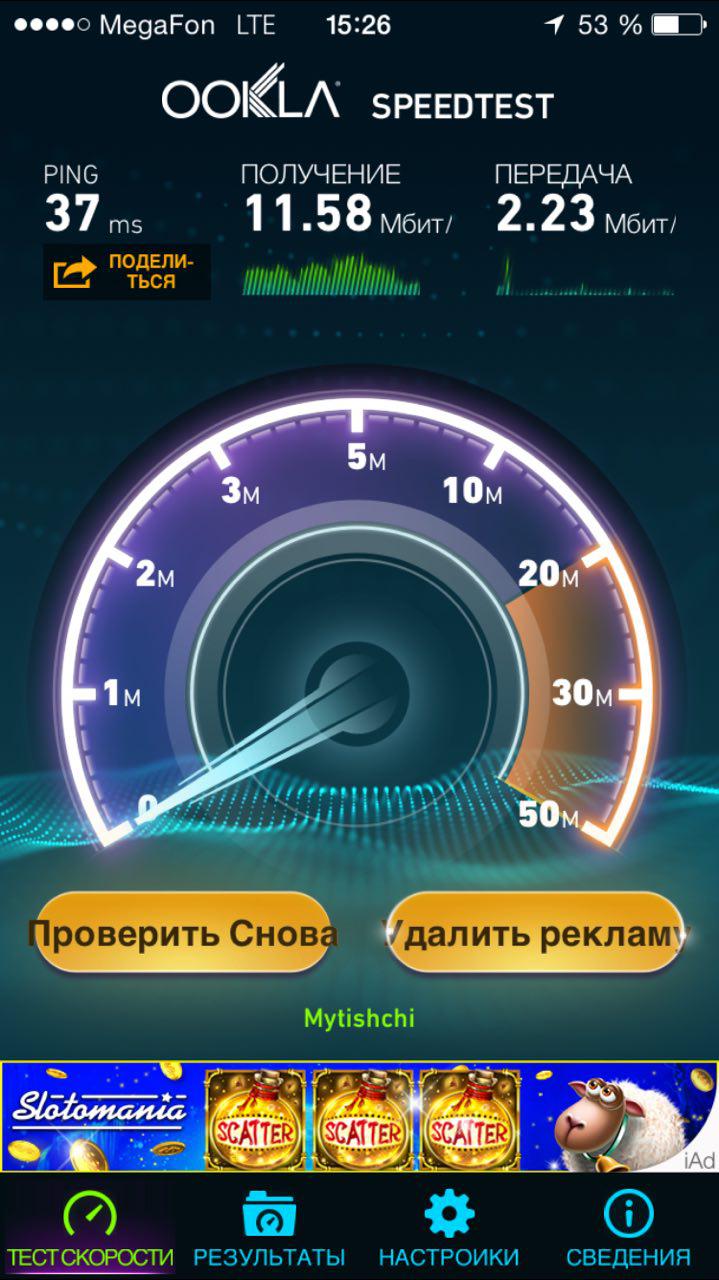
Task: Switch to the Тест скорости tab
Action: click(x=90, y=1229)
